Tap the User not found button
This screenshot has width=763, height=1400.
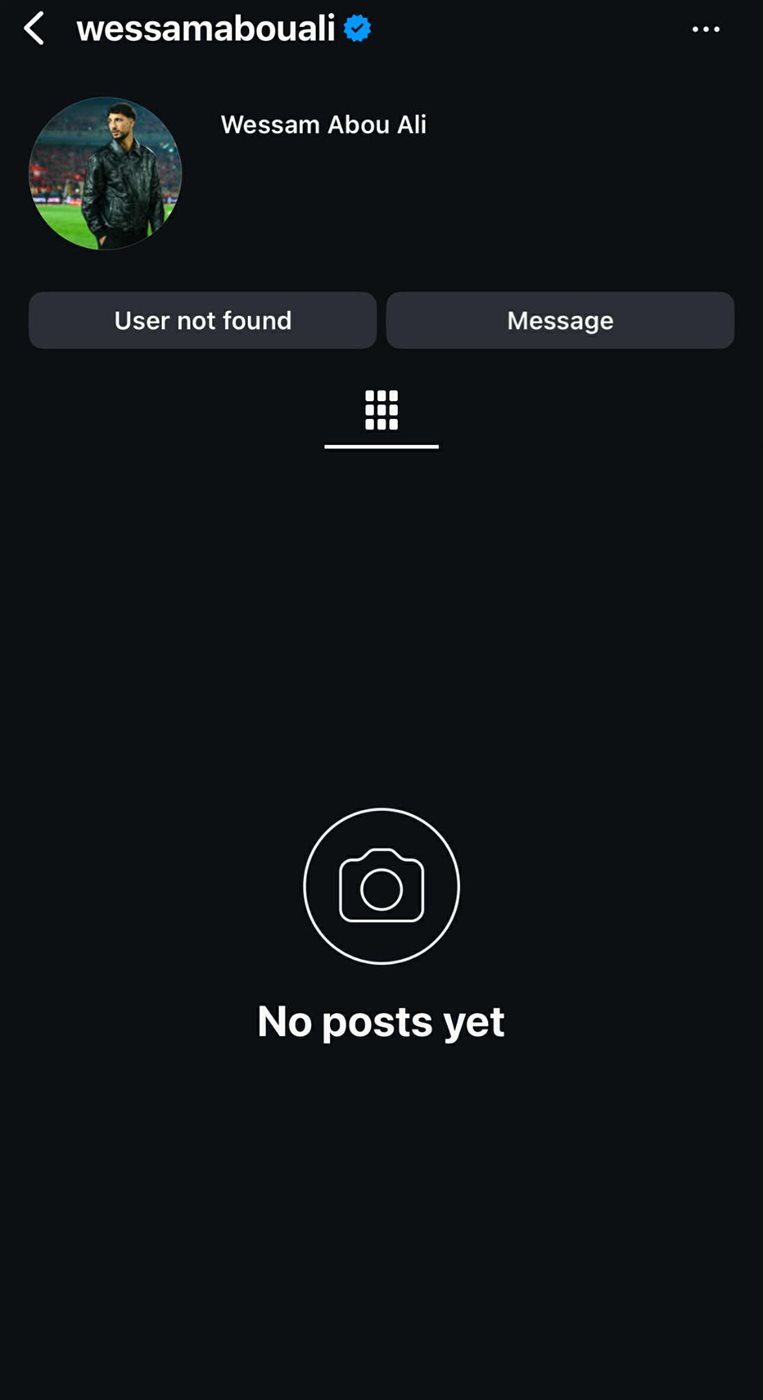tap(202, 320)
